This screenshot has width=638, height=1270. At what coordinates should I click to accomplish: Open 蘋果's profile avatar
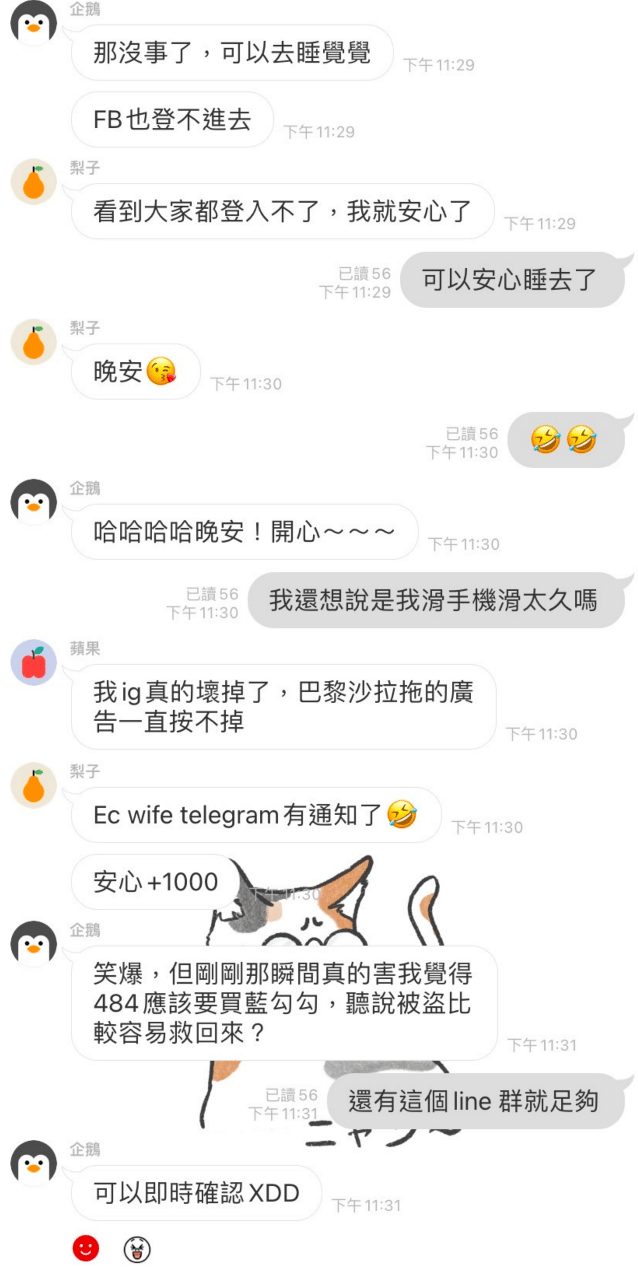34,662
